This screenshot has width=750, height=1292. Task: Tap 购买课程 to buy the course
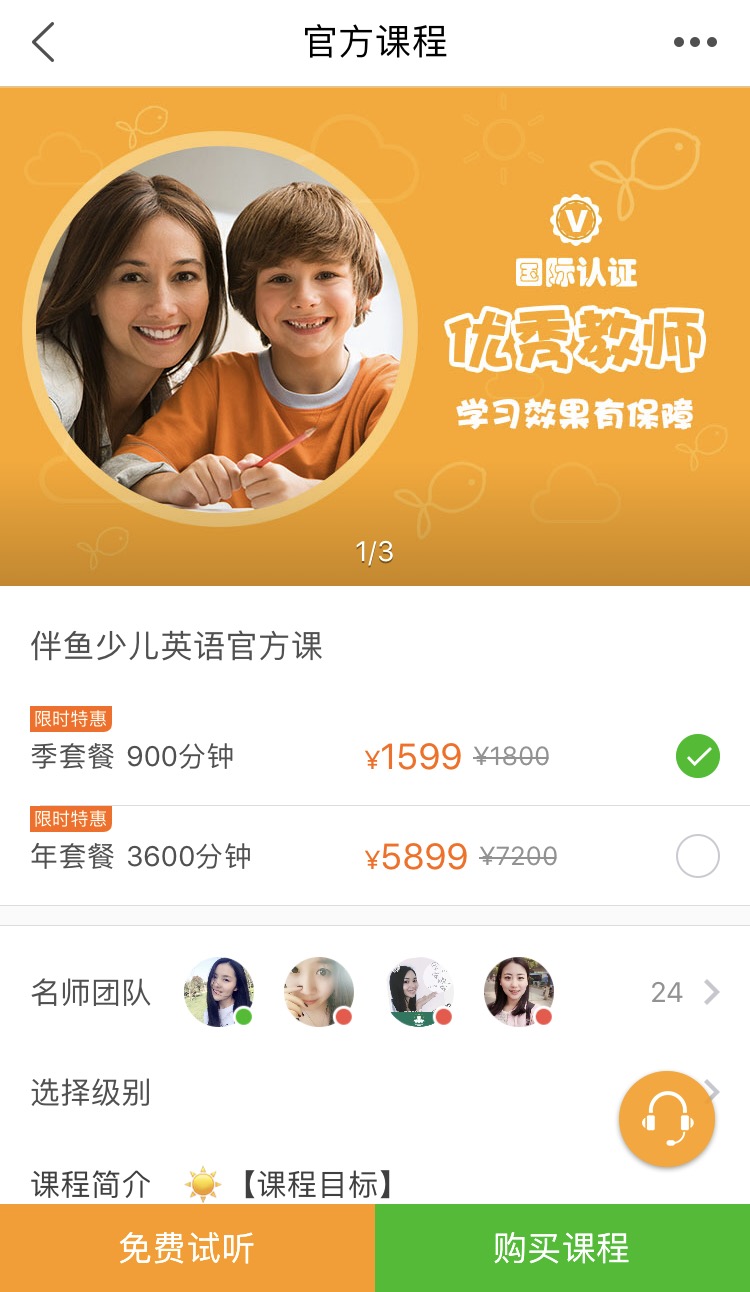click(562, 1248)
